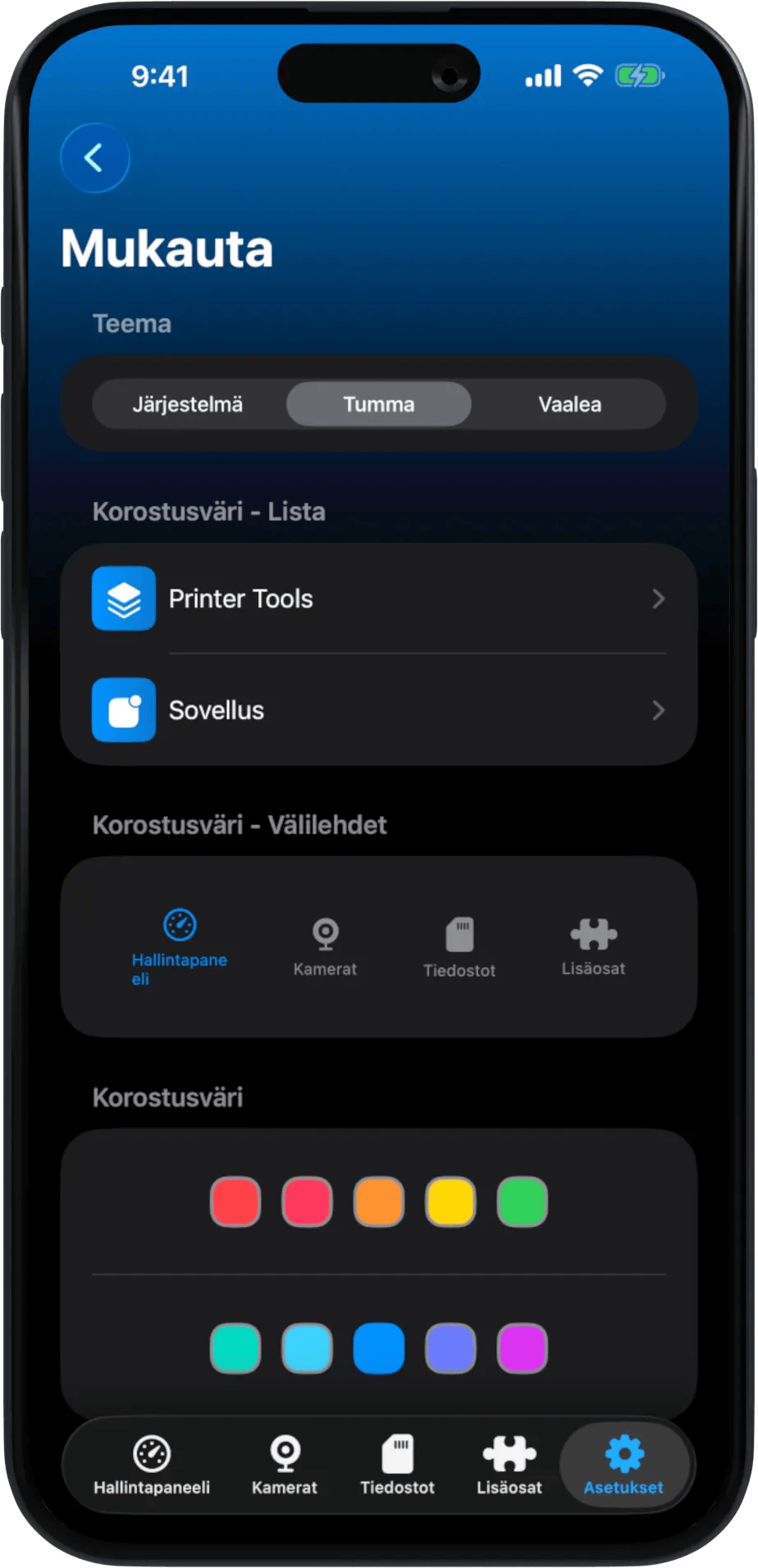Open the Sovellus accent color row
The image size is (758, 1568).
[x=378, y=710]
